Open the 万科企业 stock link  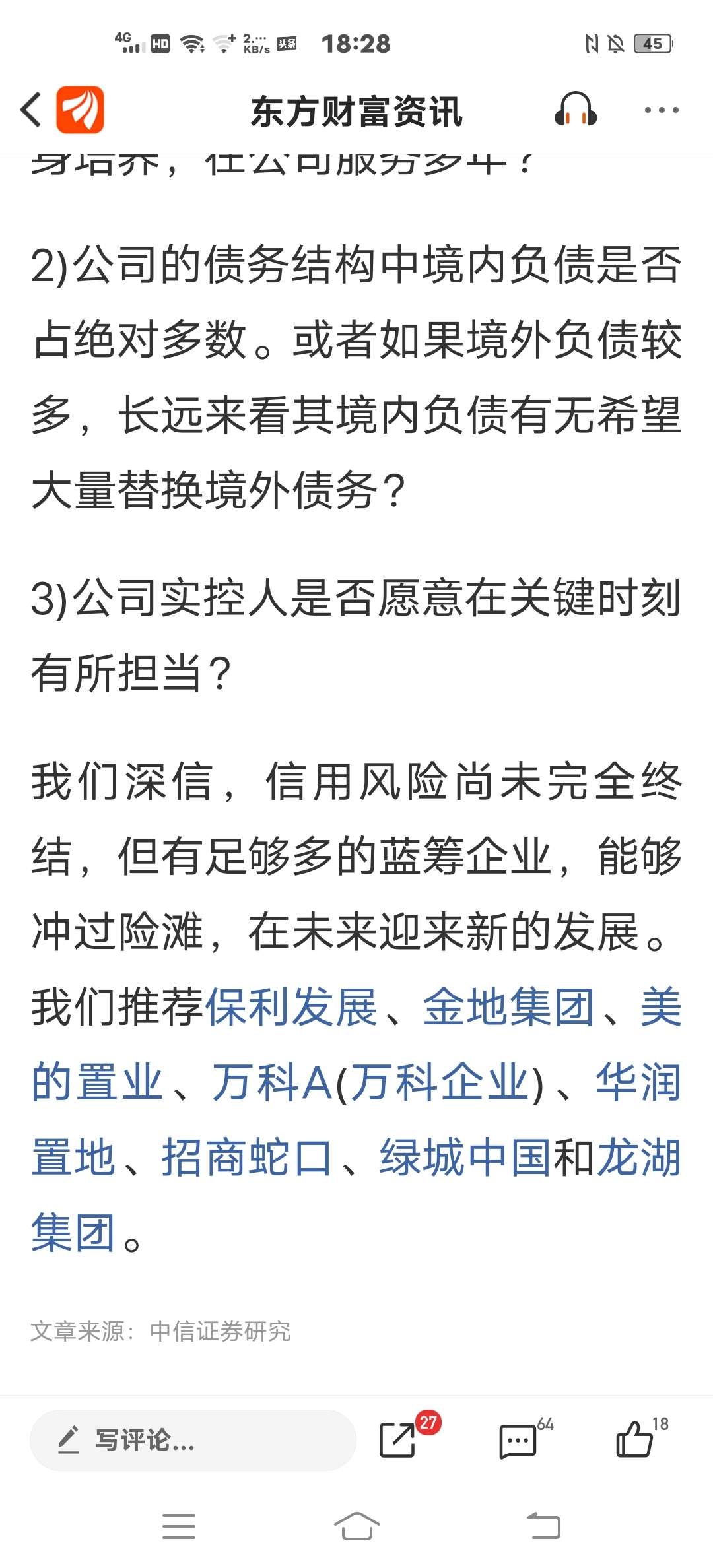pyautogui.click(x=441, y=1083)
